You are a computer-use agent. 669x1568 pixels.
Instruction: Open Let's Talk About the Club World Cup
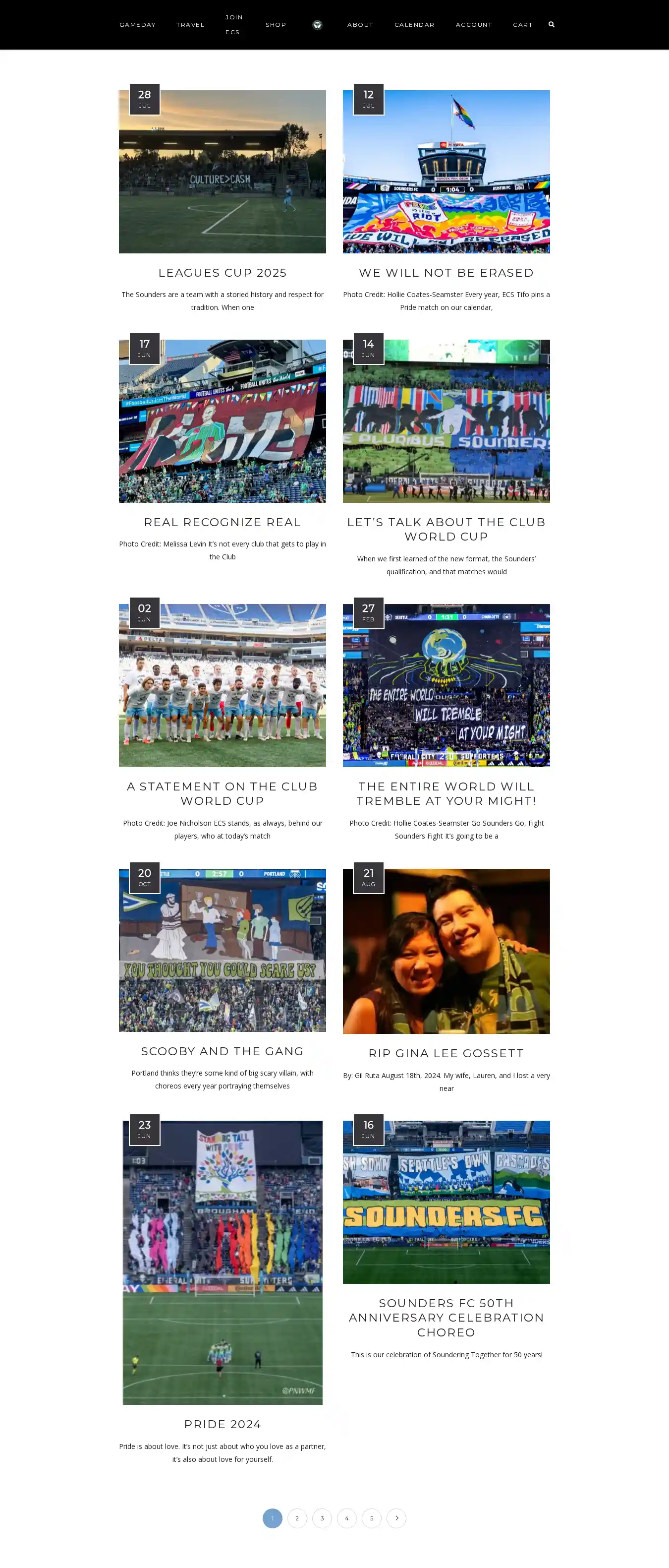[x=446, y=529]
